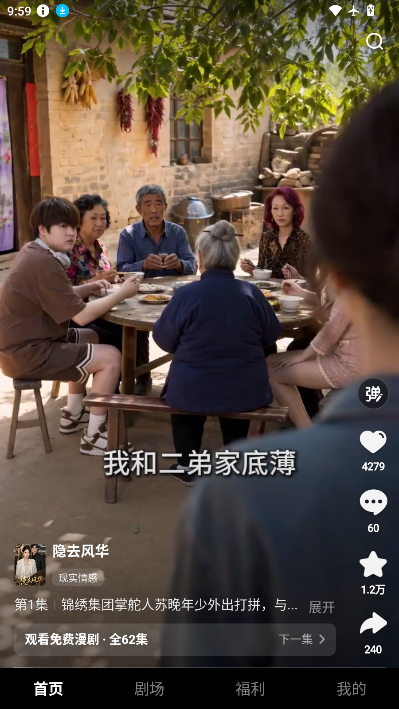Toggle the 弹 danmaku button

click(373, 393)
